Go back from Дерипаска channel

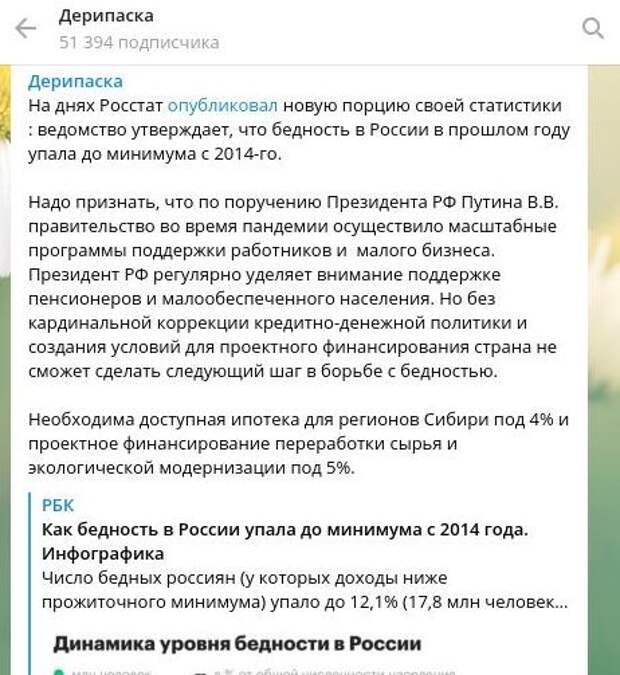pyautogui.click(x=26, y=29)
